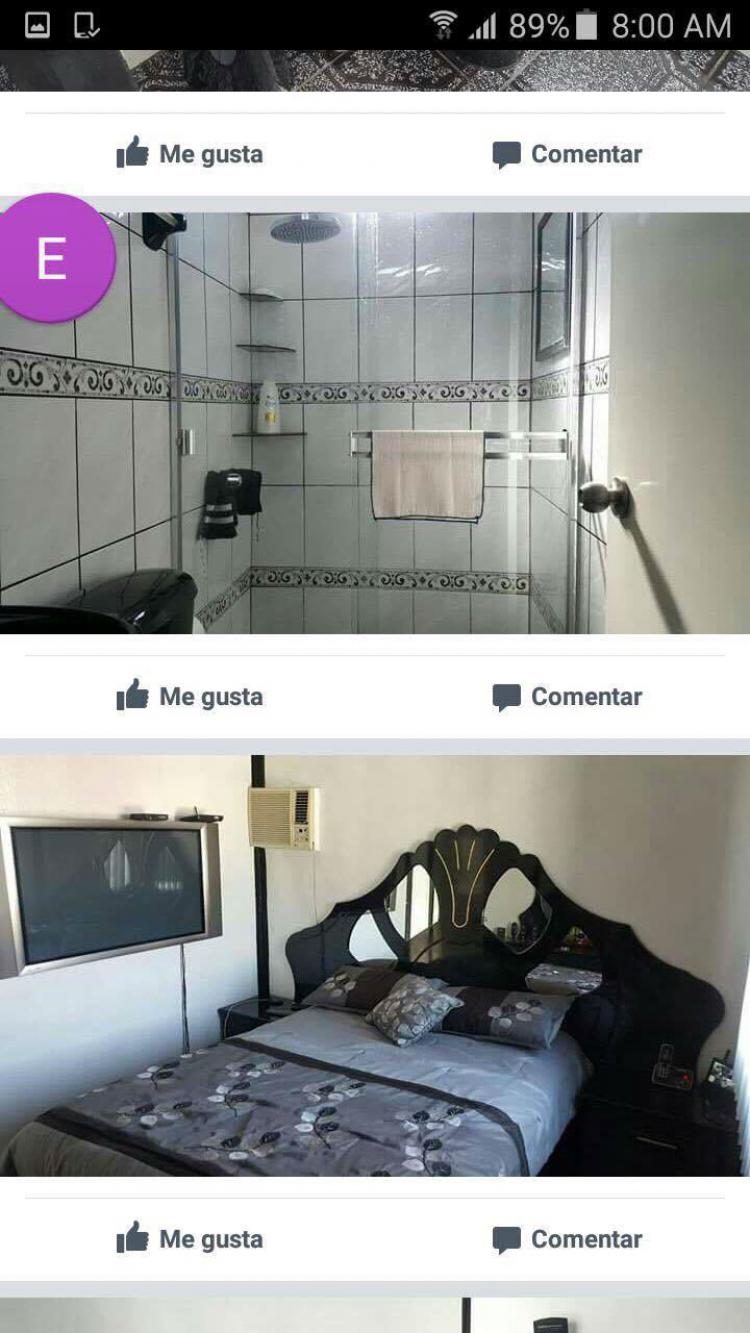750x1333 pixels.
Task: Tap Comentar under the topmost photo
Action: tap(567, 154)
